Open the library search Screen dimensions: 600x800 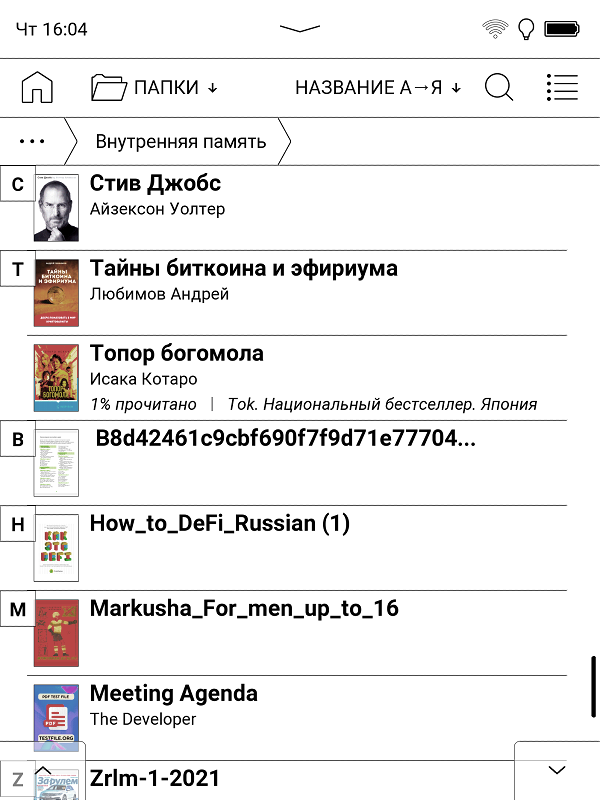[498, 88]
